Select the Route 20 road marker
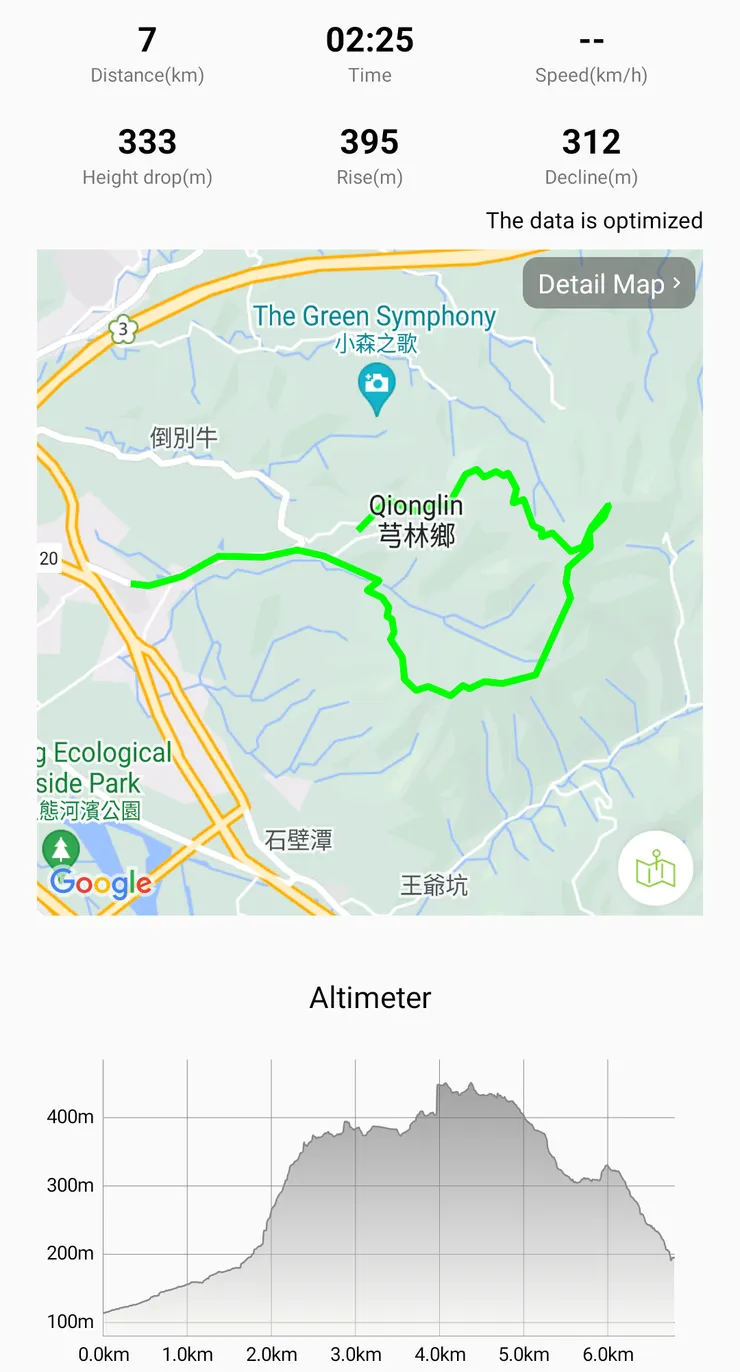The height and width of the screenshot is (1372, 740). click(x=49, y=559)
